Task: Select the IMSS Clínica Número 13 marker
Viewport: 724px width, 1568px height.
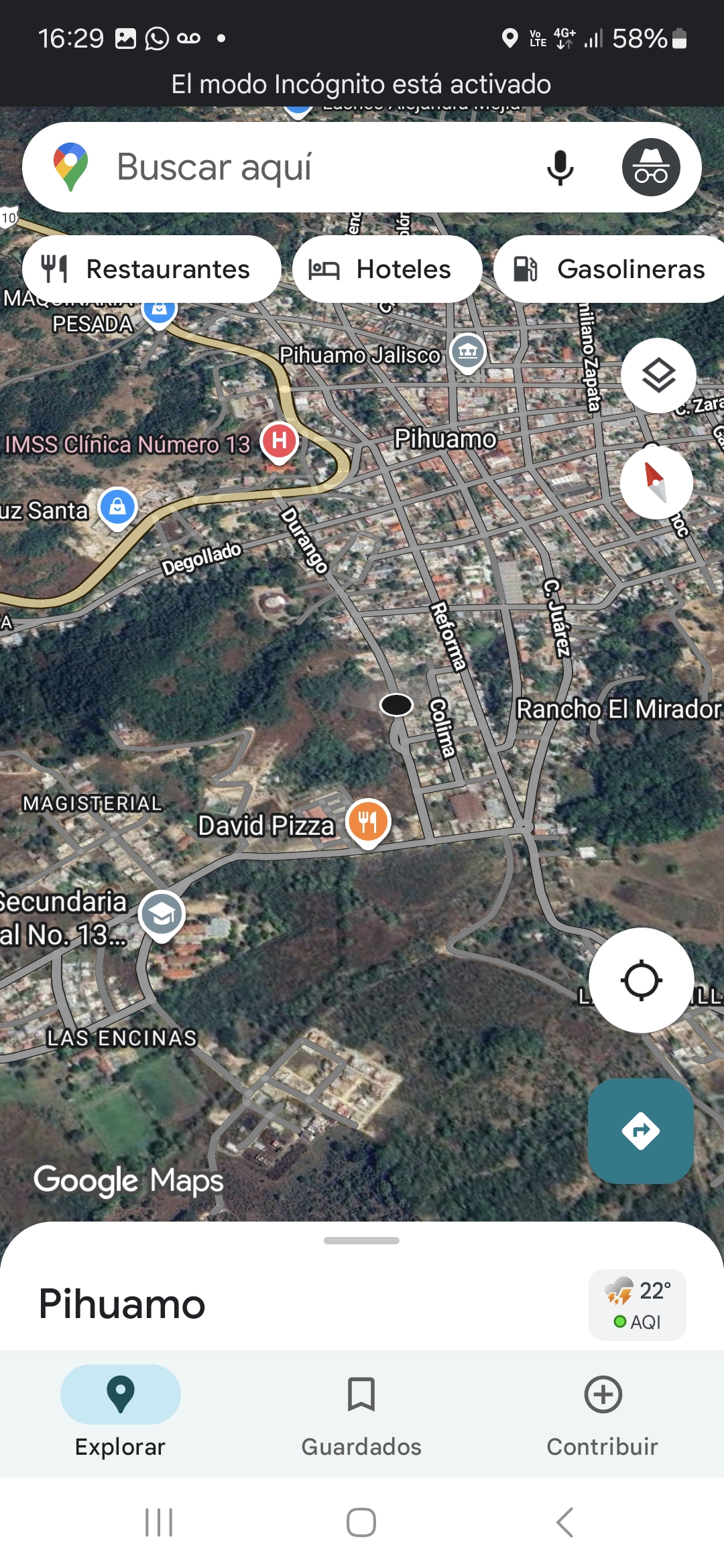Action: point(280,442)
